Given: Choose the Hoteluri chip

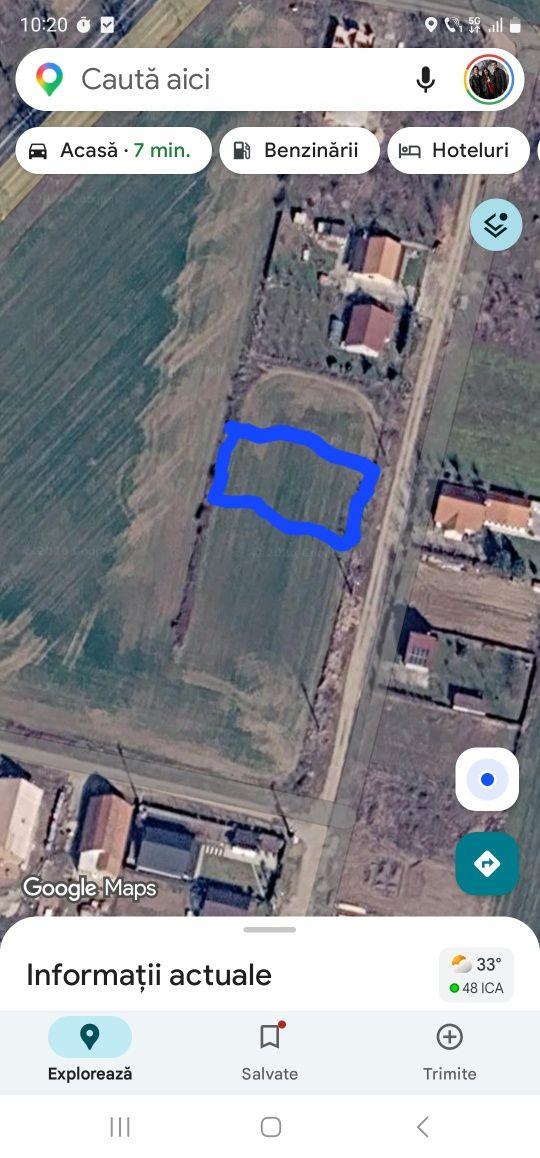Looking at the screenshot, I should (459, 151).
